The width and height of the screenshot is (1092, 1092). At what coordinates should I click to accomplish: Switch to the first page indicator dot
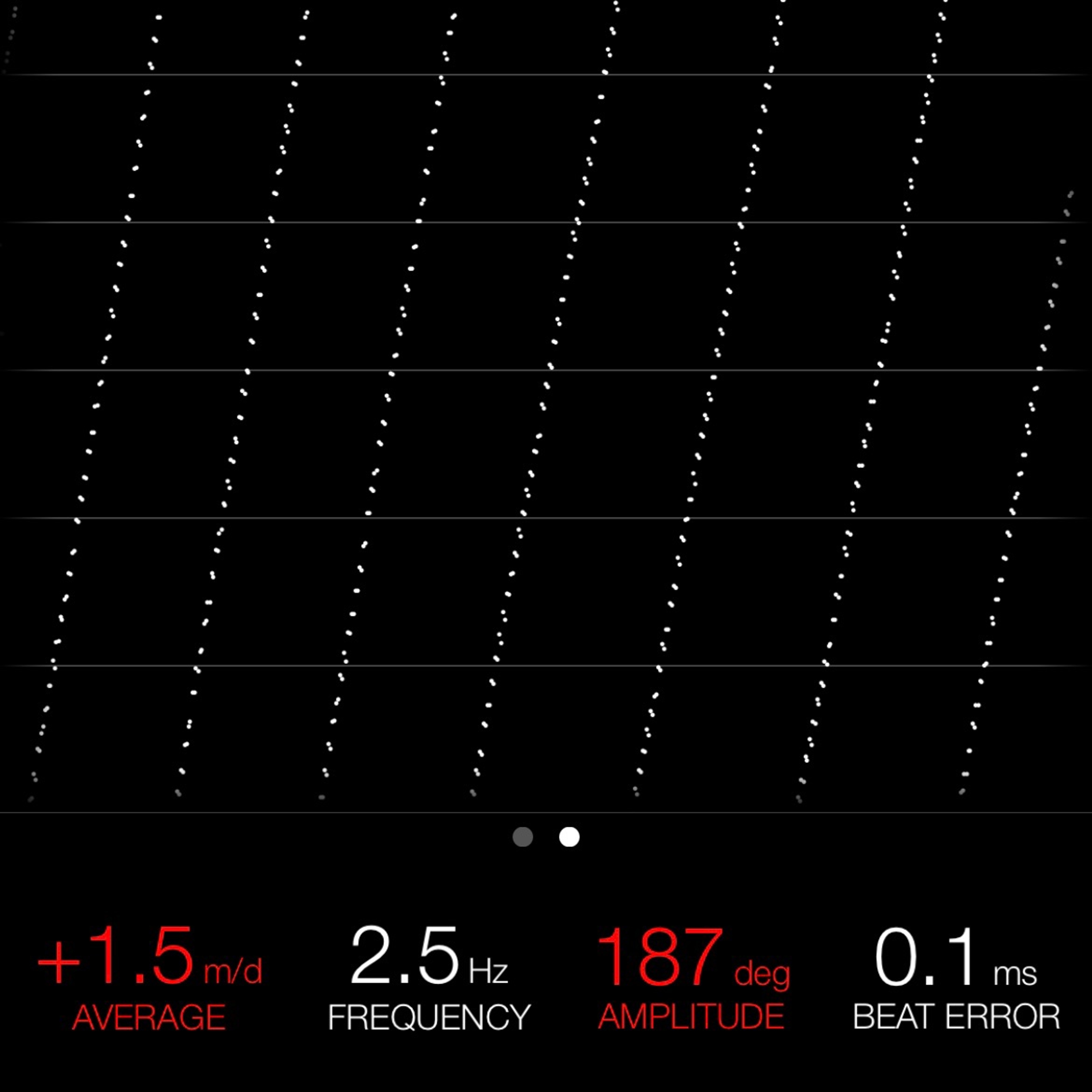(x=522, y=837)
